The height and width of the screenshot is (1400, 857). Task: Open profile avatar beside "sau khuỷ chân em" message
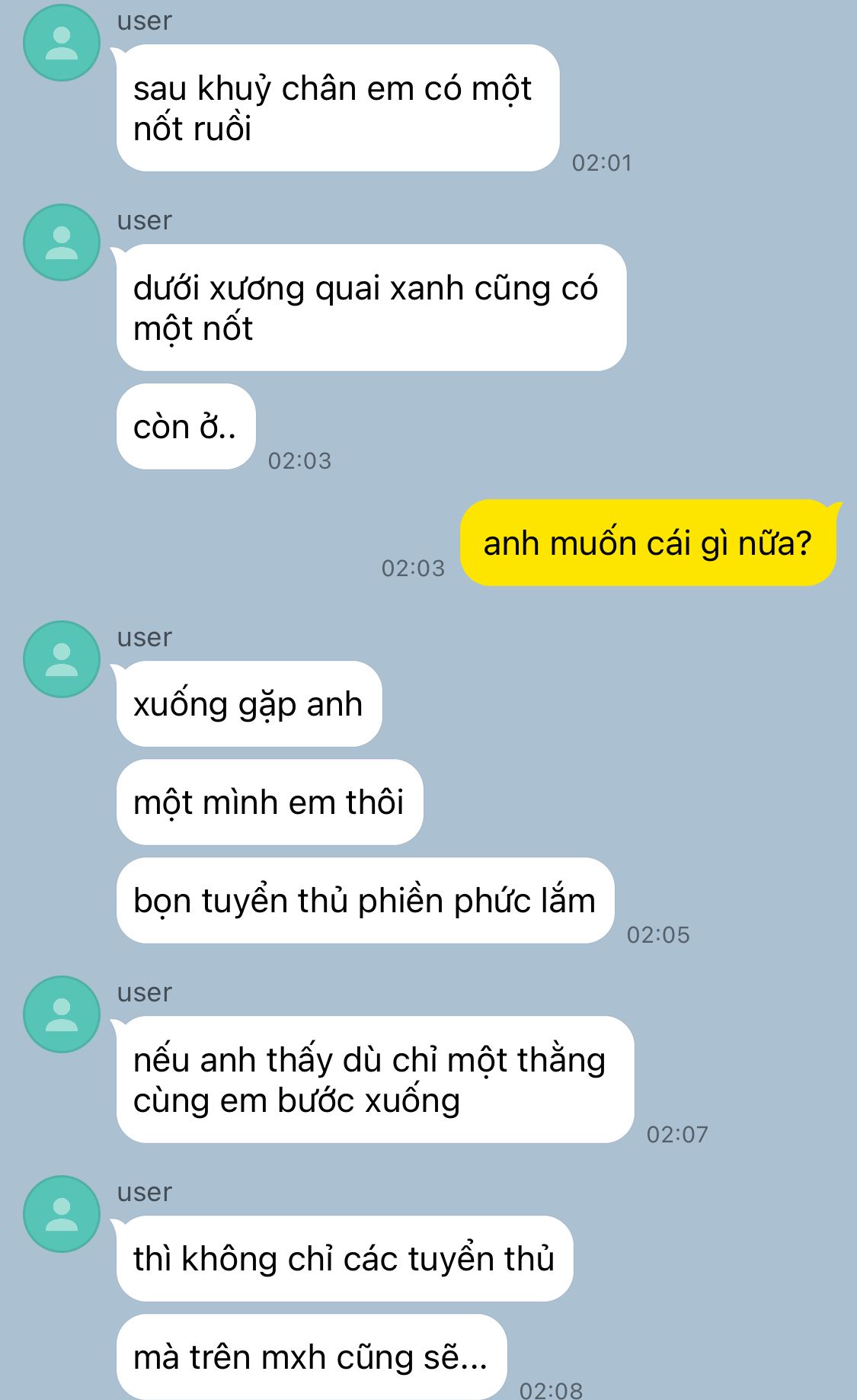point(62,43)
